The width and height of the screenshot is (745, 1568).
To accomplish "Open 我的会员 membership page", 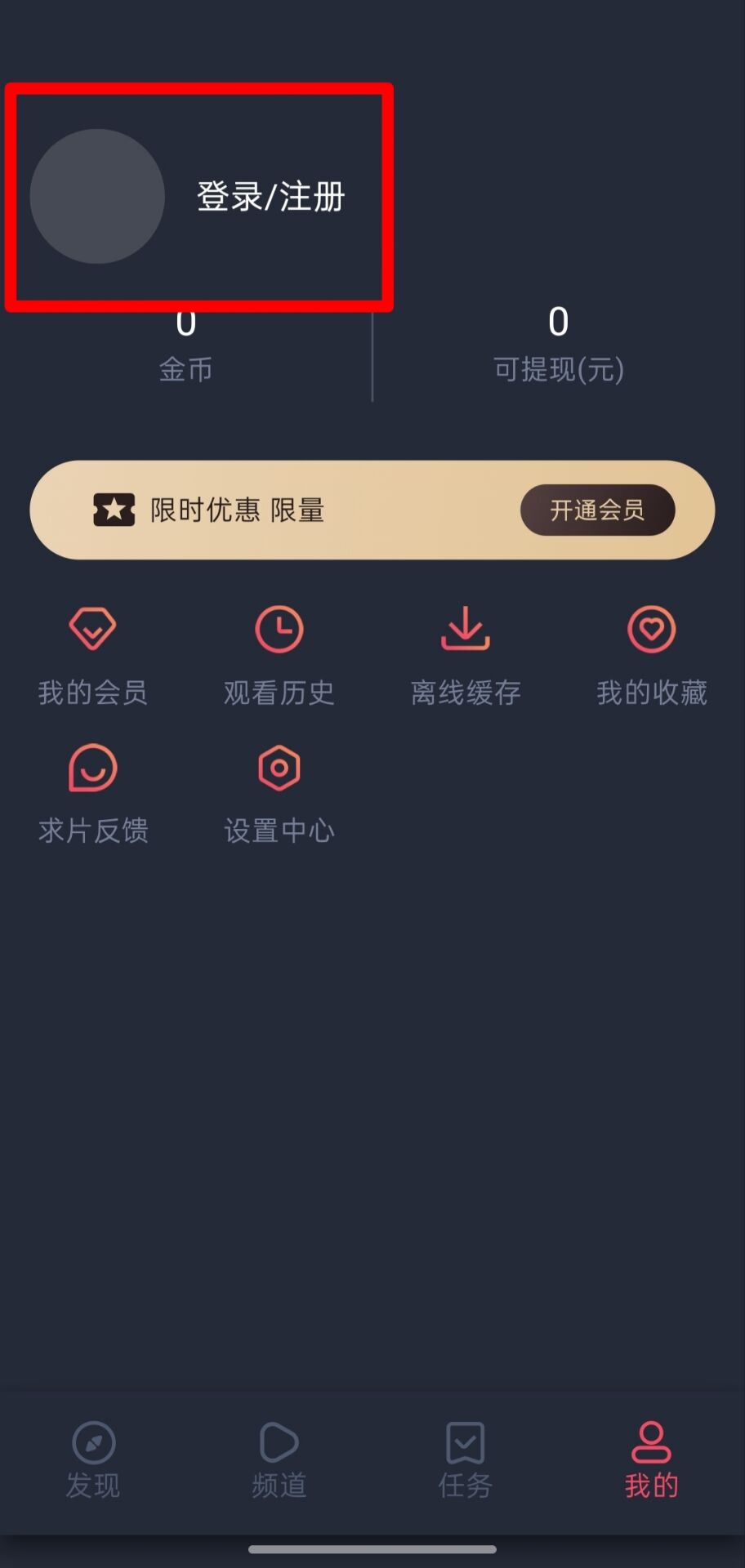I will 93,654.
